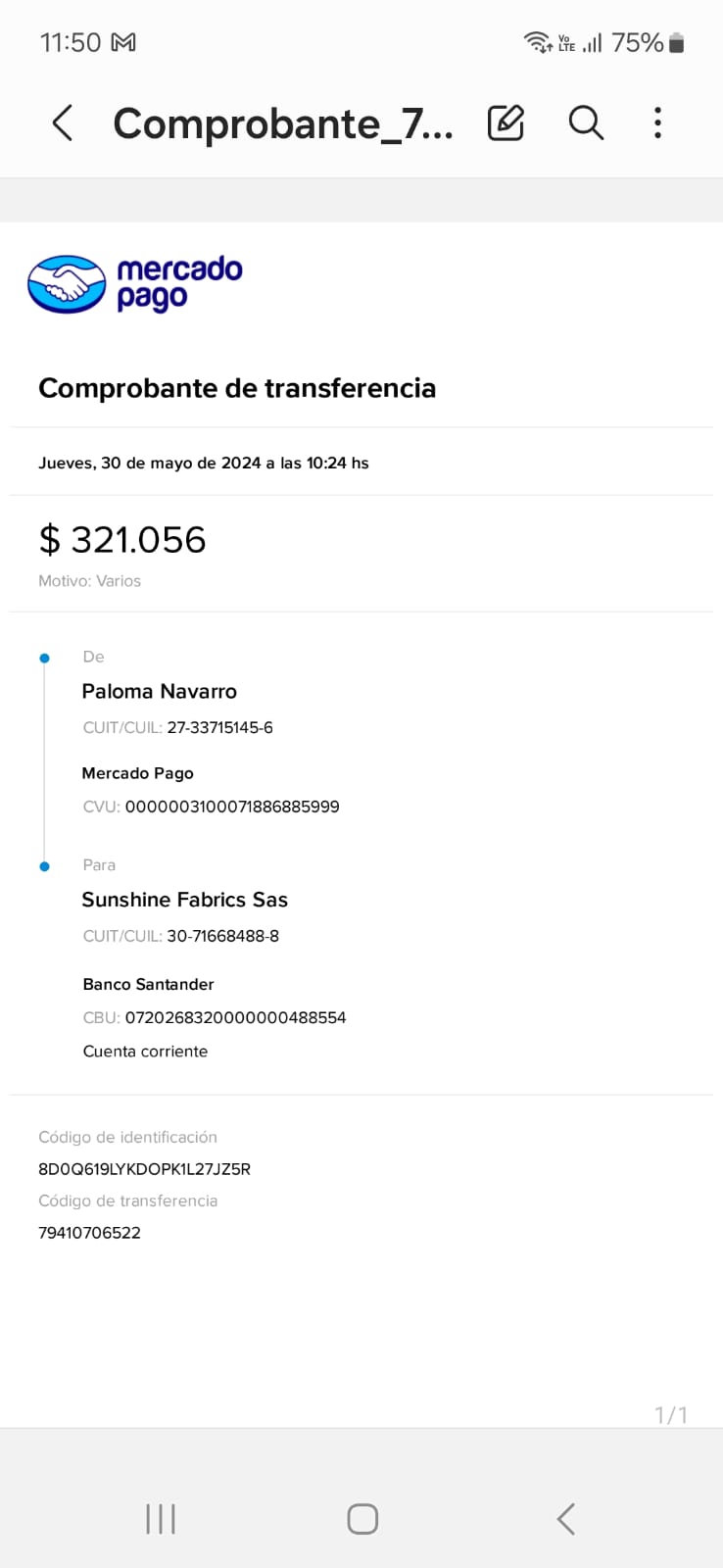The image size is (723, 1568).
Task: Open the edit pencil icon
Action: click(506, 123)
